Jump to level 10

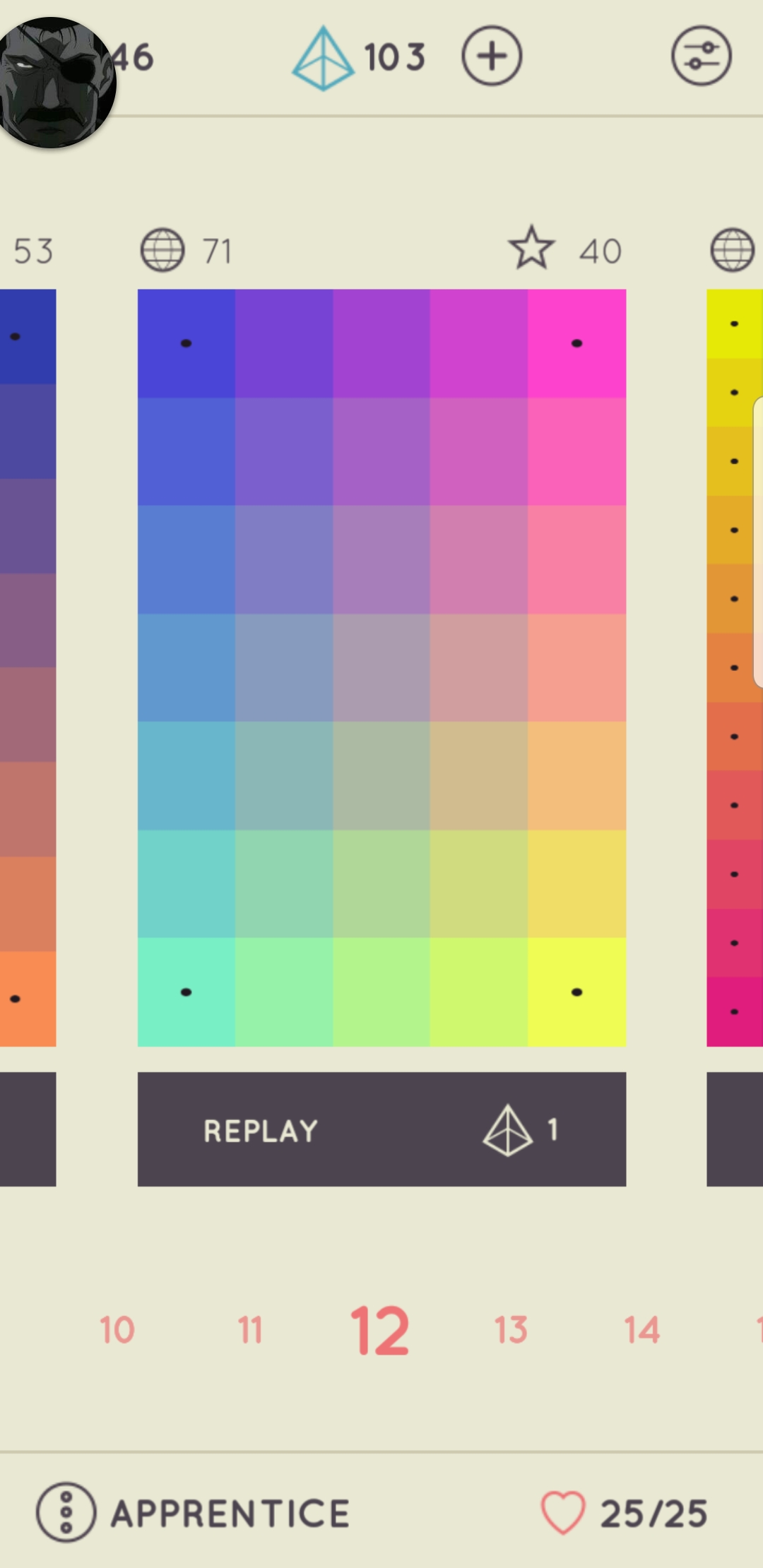pyautogui.click(x=117, y=1330)
